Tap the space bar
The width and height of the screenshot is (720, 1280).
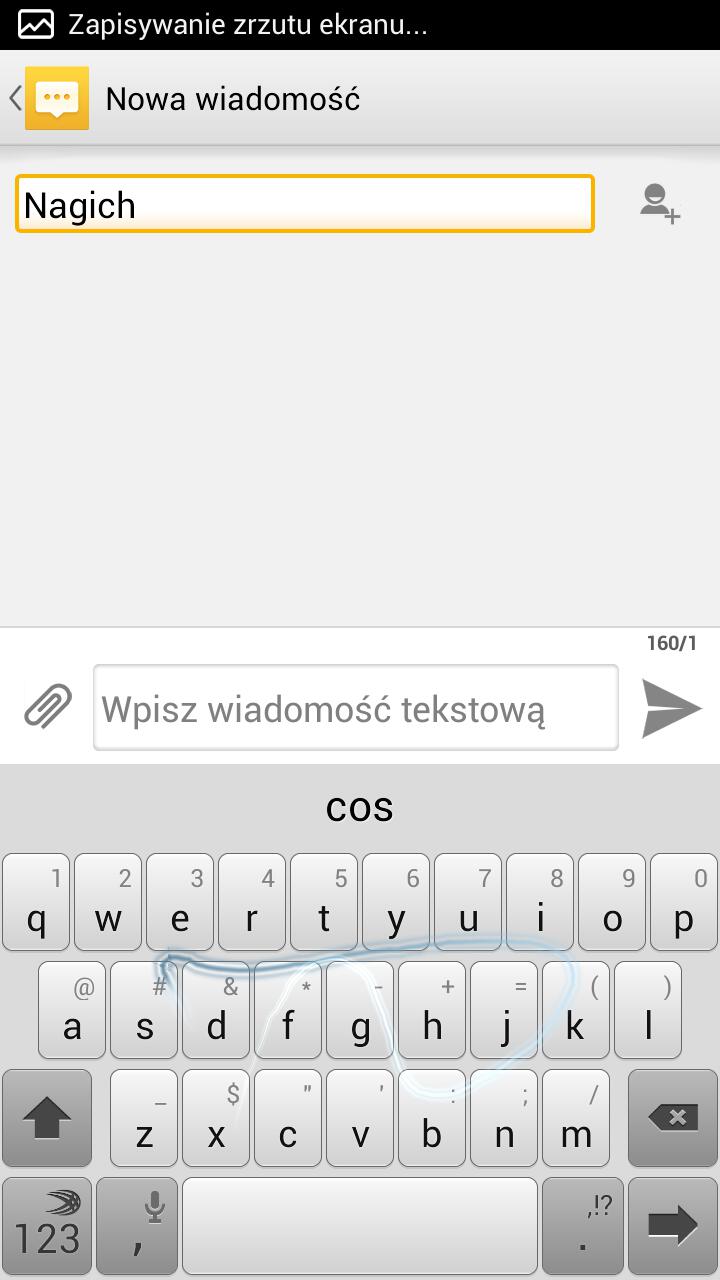tap(360, 1225)
